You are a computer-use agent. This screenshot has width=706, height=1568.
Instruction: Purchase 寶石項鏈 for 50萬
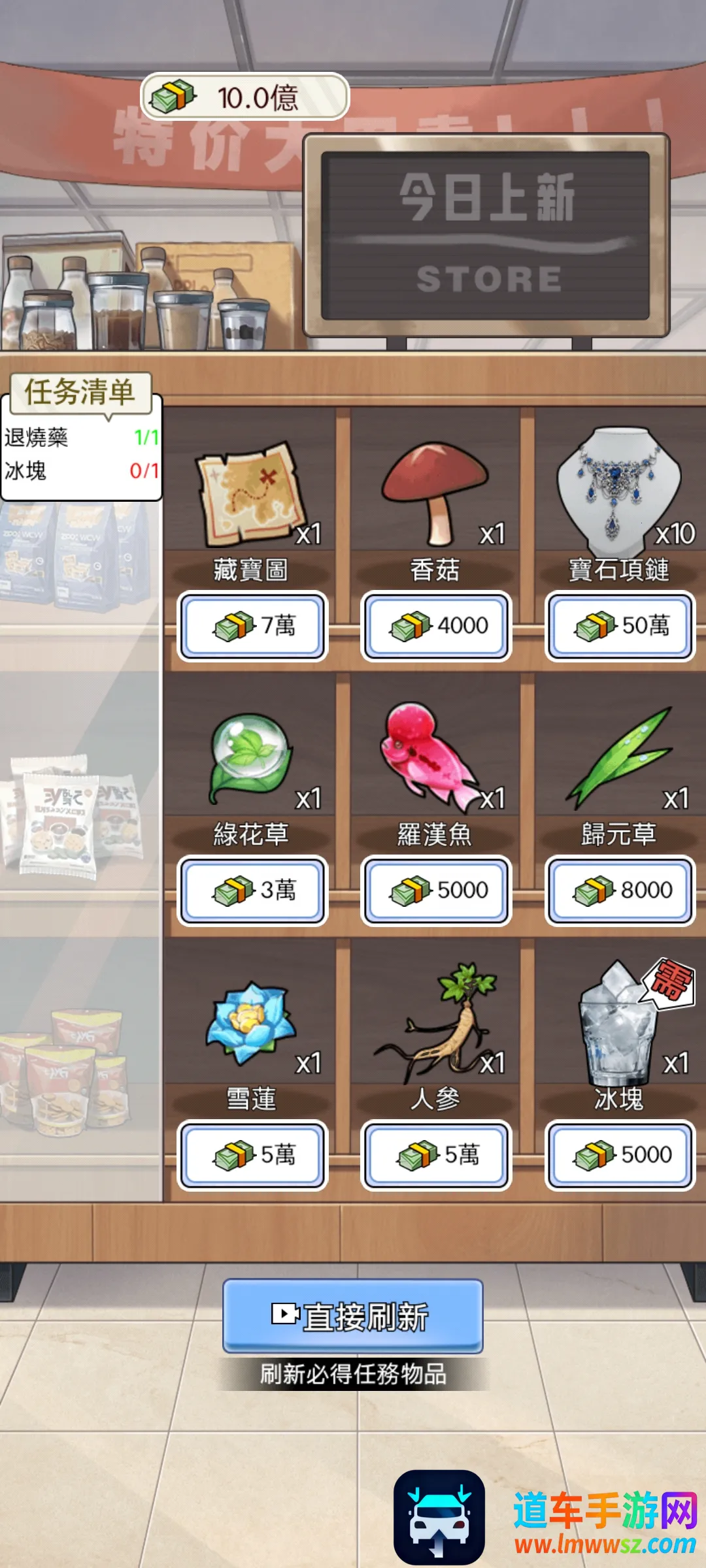620,626
